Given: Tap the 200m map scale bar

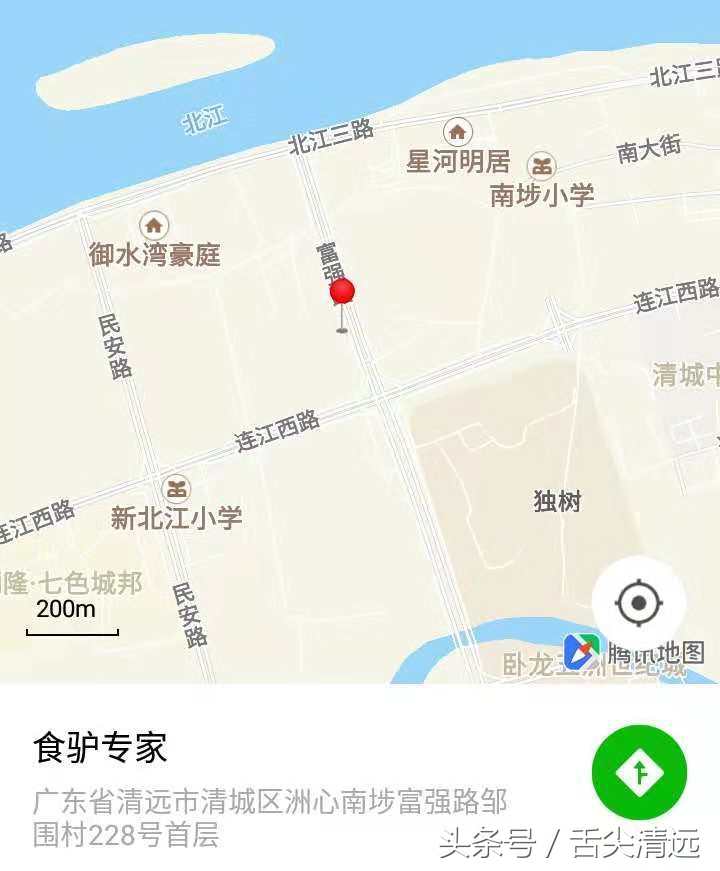Looking at the screenshot, I should coord(67,610).
